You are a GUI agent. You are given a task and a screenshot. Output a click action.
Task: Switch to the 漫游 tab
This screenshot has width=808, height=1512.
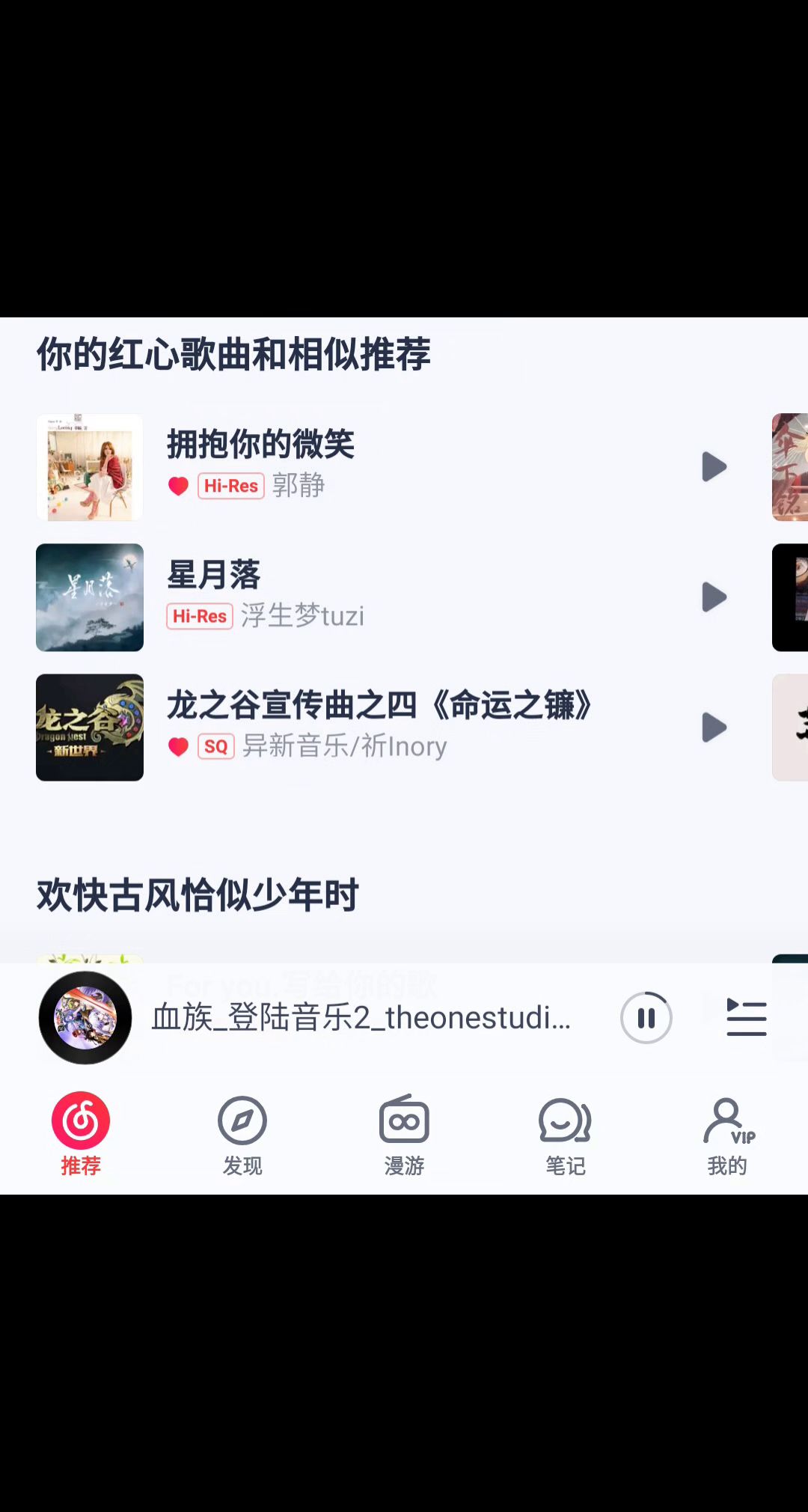click(404, 1135)
